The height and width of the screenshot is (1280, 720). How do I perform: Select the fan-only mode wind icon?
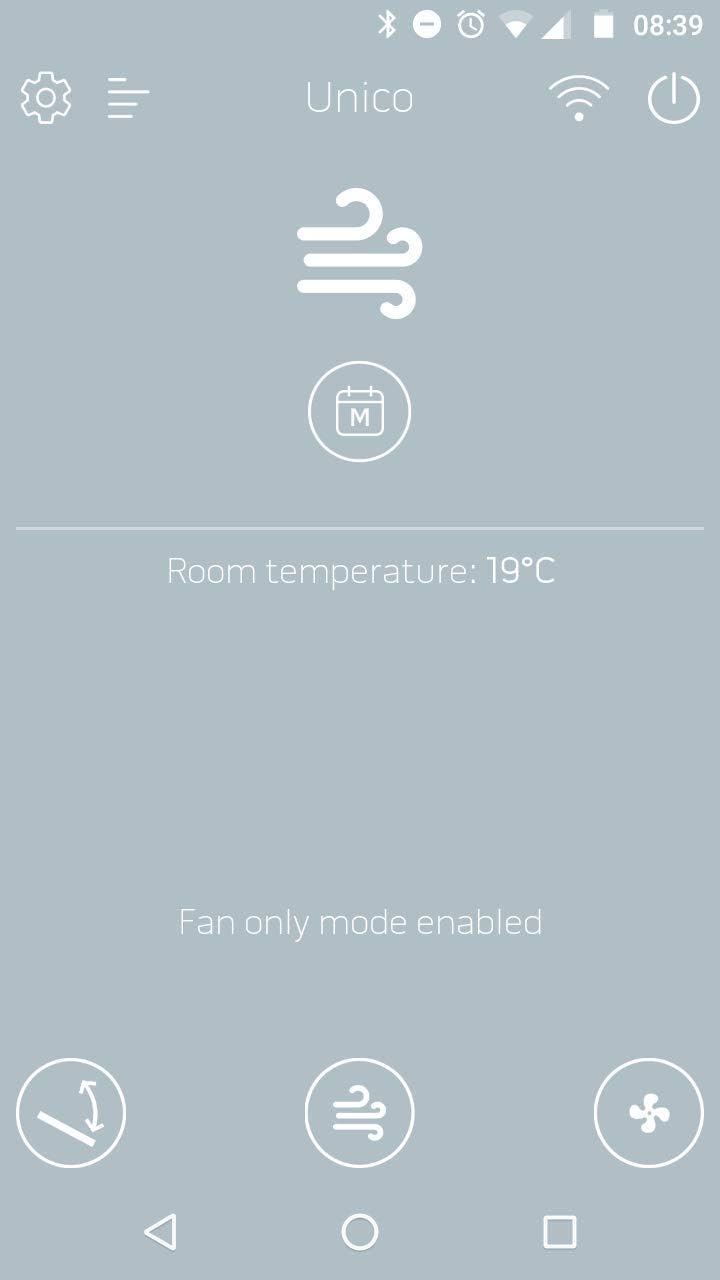pos(359,250)
